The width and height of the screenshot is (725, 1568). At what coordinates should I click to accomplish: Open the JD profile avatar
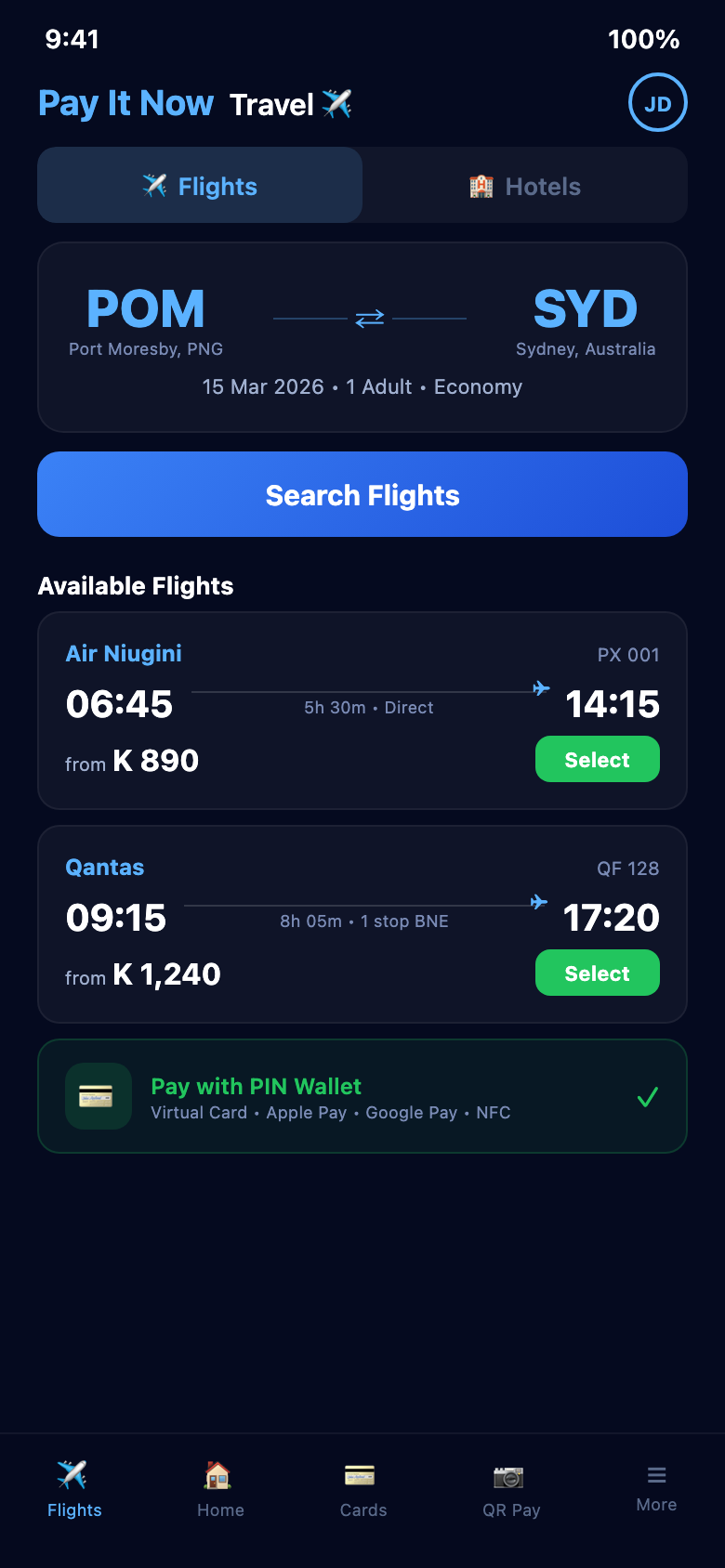657,102
